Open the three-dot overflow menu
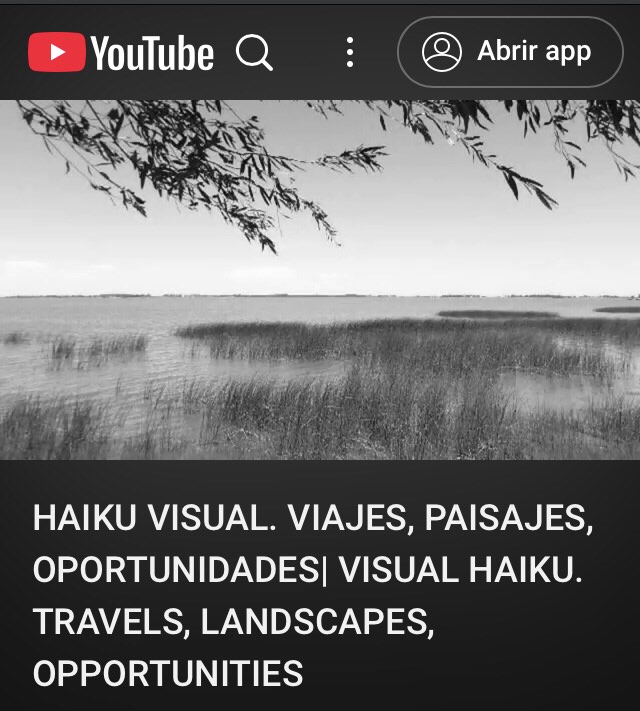 349,52
